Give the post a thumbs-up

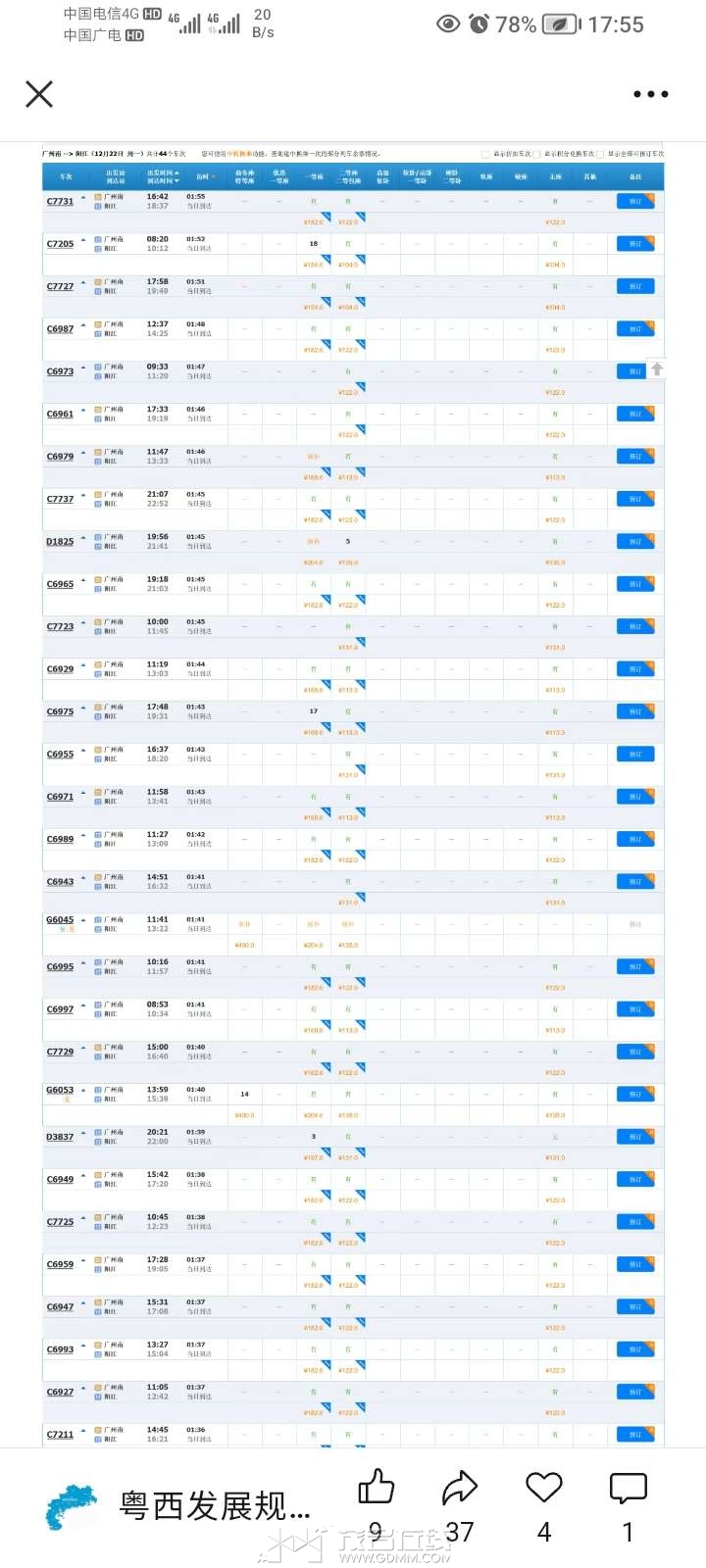tap(376, 1488)
